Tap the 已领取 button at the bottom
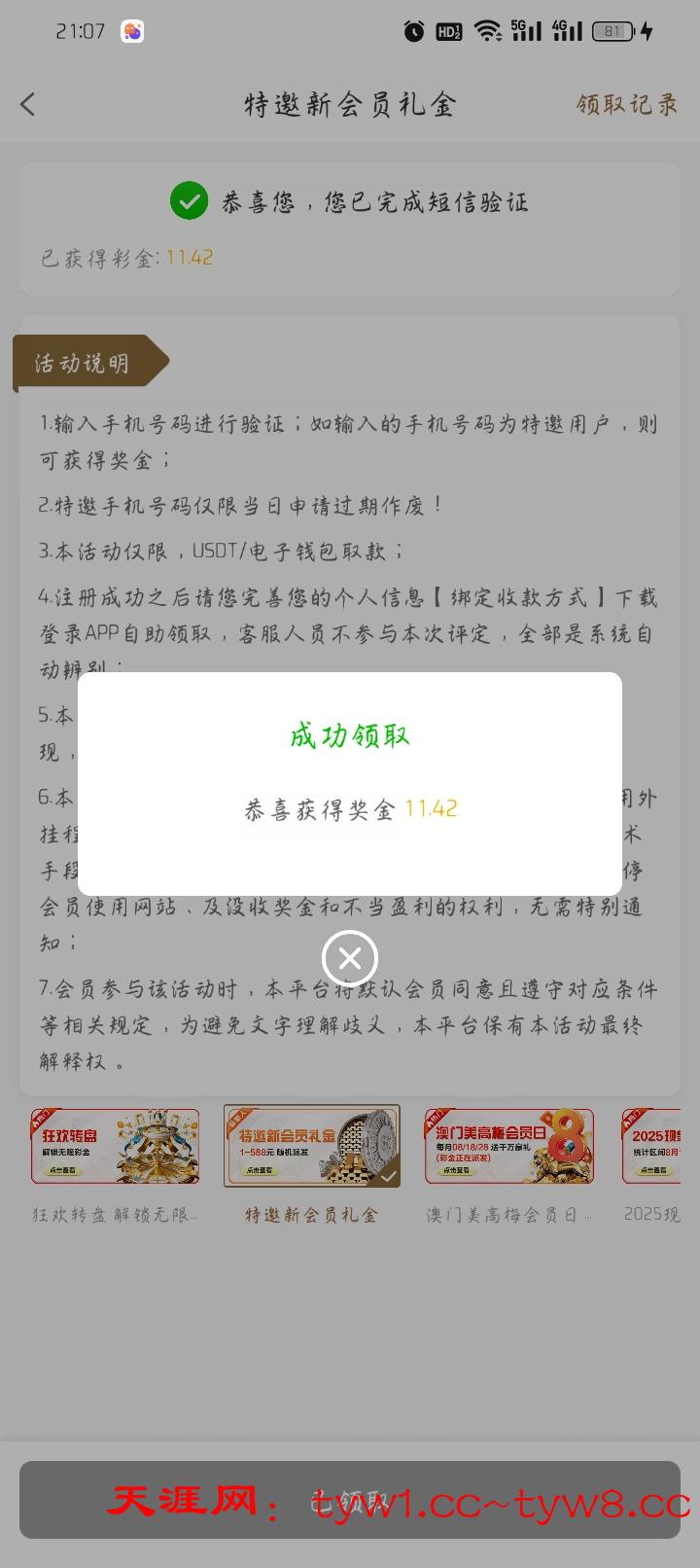 tap(350, 1499)
